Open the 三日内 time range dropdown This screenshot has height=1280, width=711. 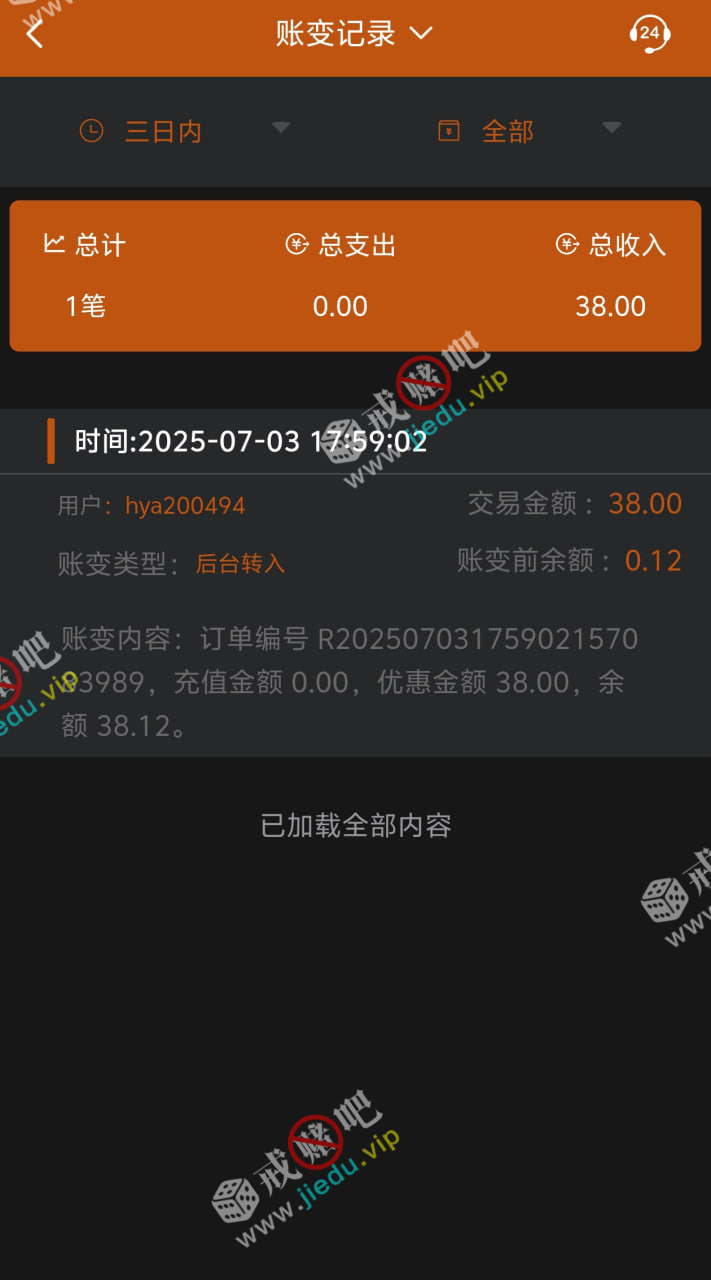[x=185, y=131]
